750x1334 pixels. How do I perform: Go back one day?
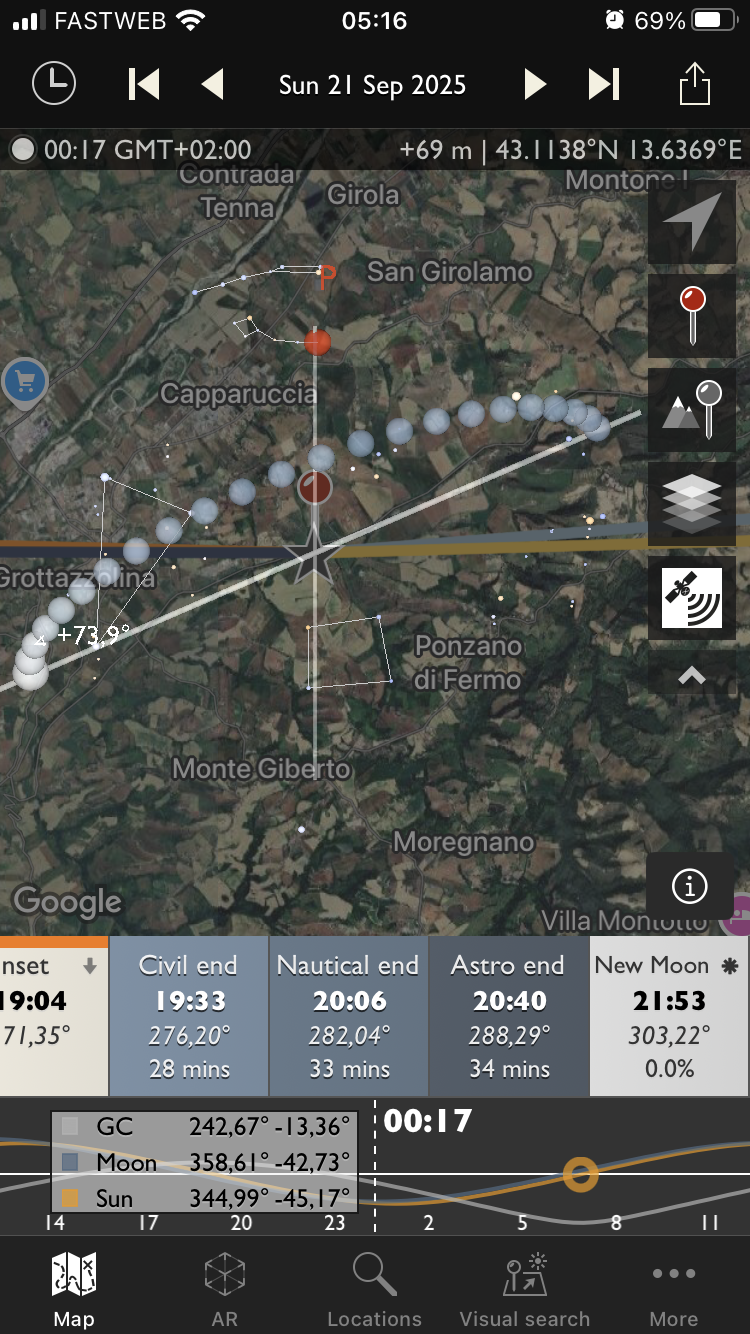(212, 84)
